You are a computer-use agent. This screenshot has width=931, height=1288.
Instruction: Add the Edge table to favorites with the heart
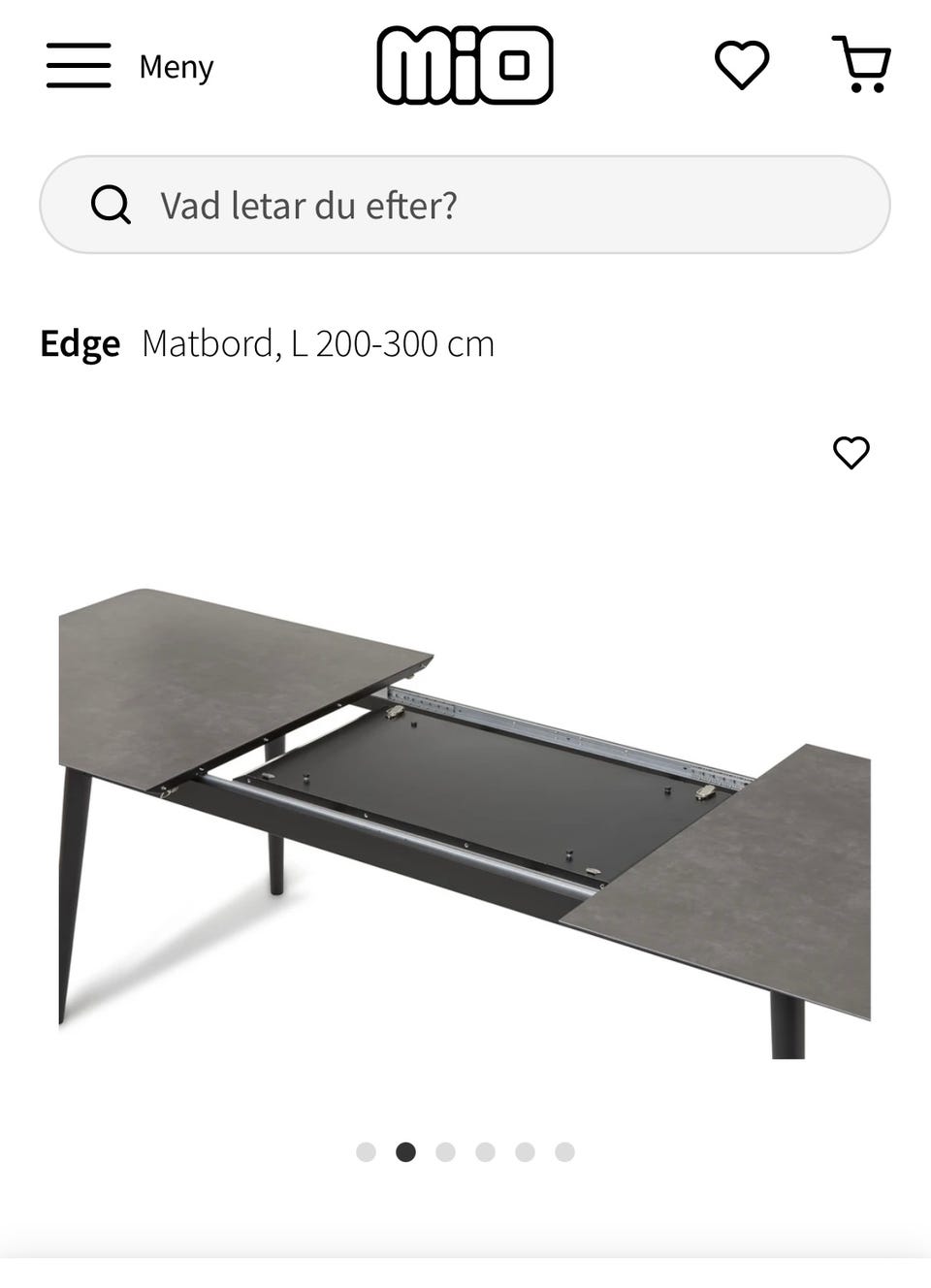click(x=851, y=453)
